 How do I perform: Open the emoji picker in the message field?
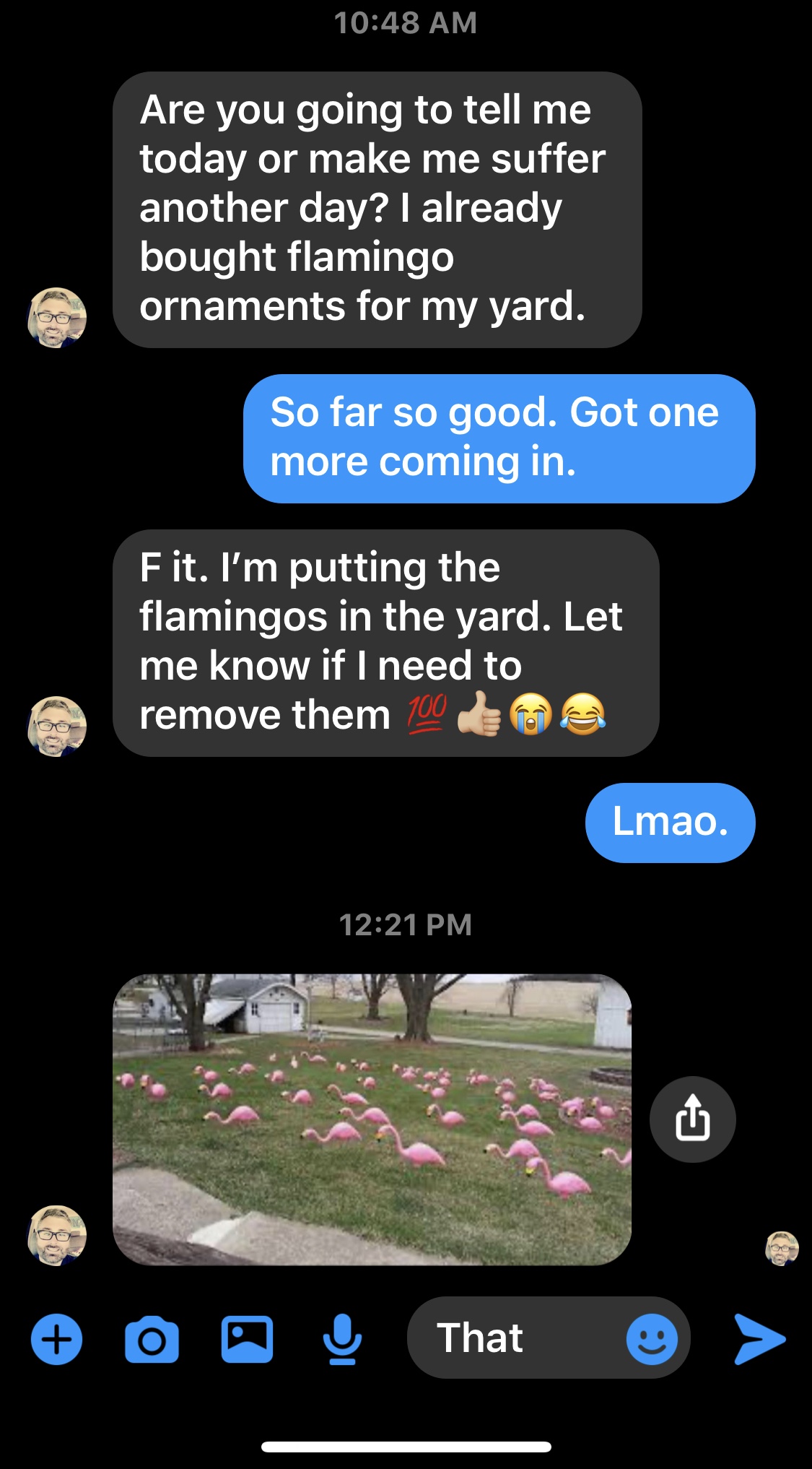(652, 1339)
